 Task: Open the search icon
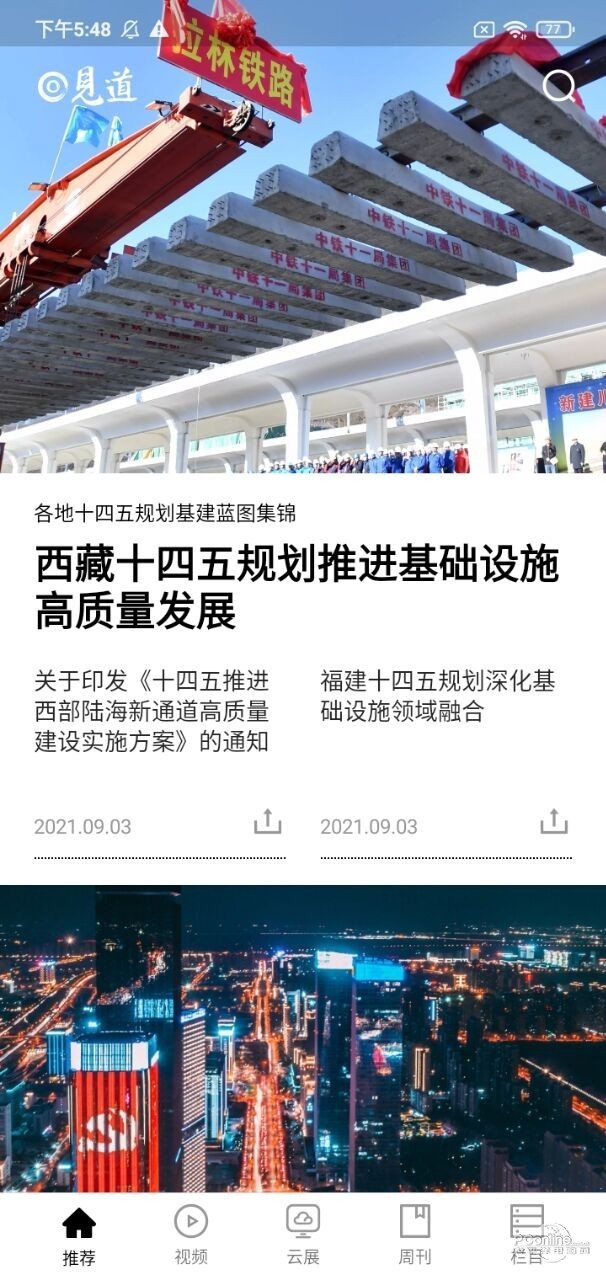coord(559,86)
